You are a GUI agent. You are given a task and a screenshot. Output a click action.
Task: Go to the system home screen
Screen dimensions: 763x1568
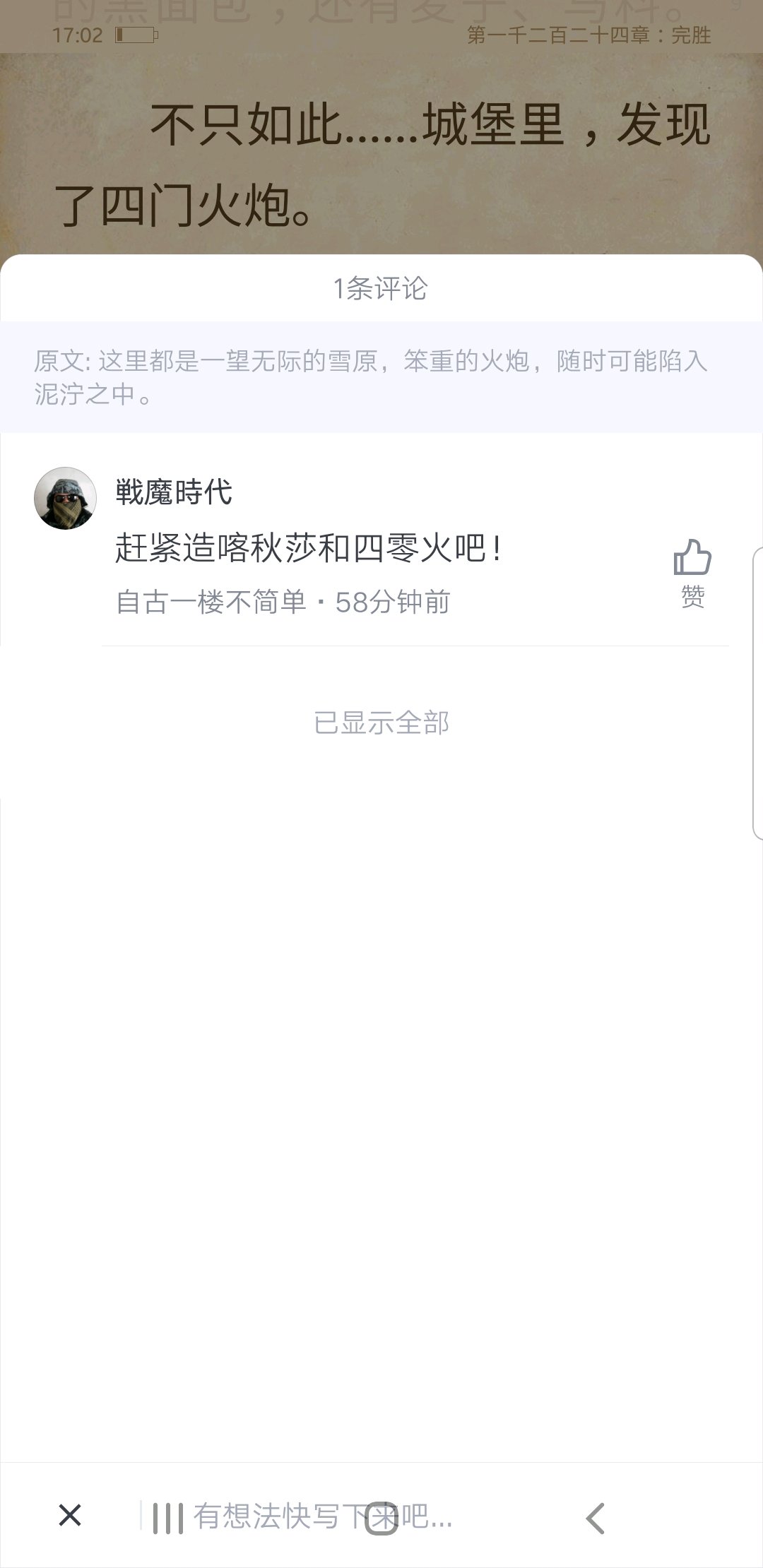pyautogui.click(x=381, y=1518)
